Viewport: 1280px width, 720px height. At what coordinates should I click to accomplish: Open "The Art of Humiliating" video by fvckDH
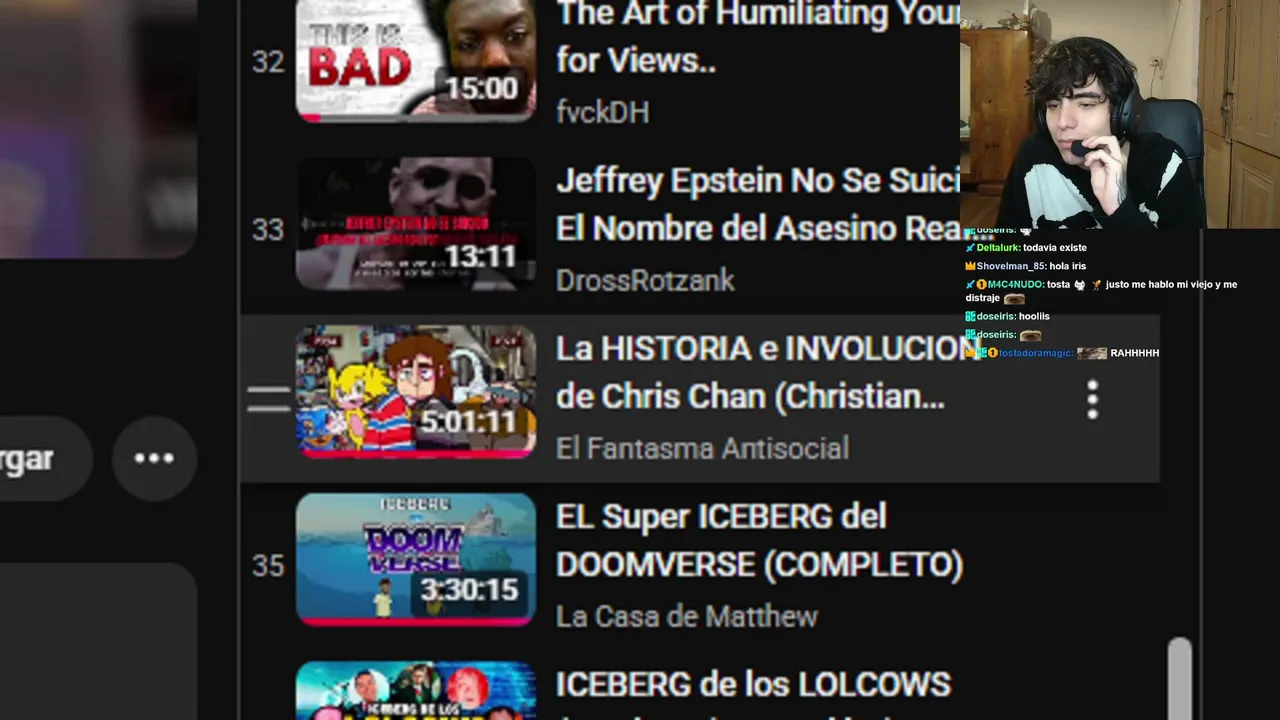click(415, 60)
